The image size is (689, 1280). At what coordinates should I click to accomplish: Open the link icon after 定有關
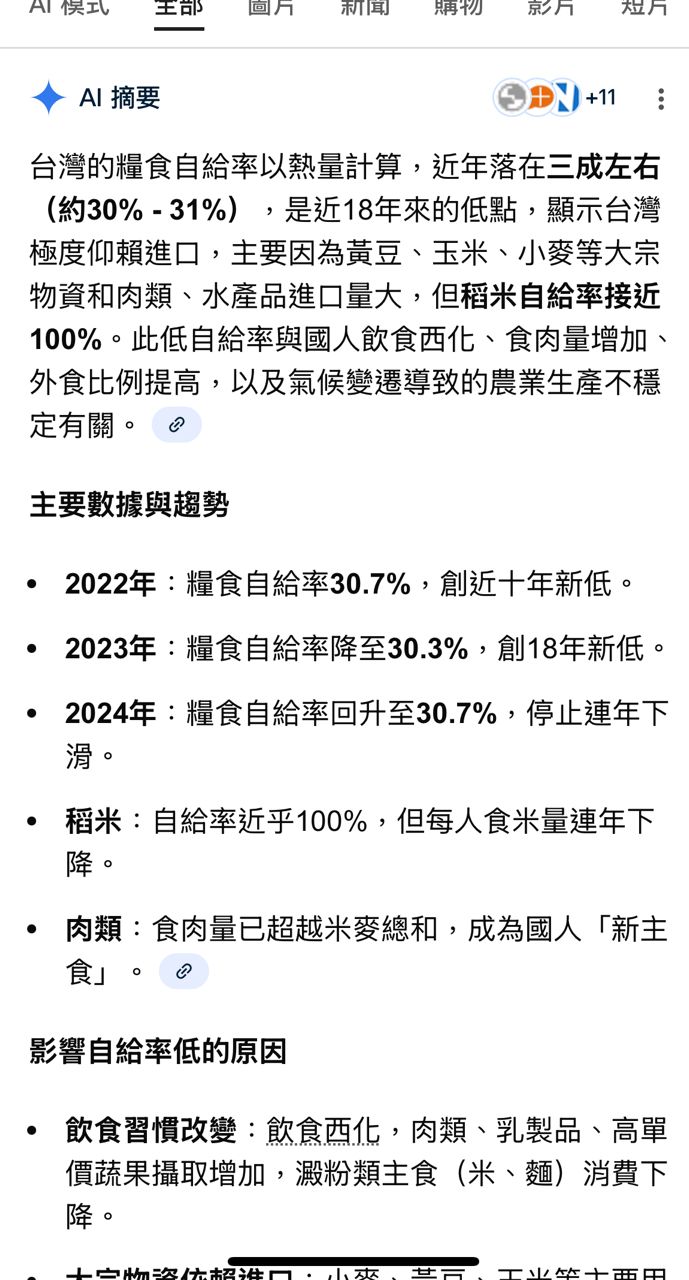pos(177,425)
